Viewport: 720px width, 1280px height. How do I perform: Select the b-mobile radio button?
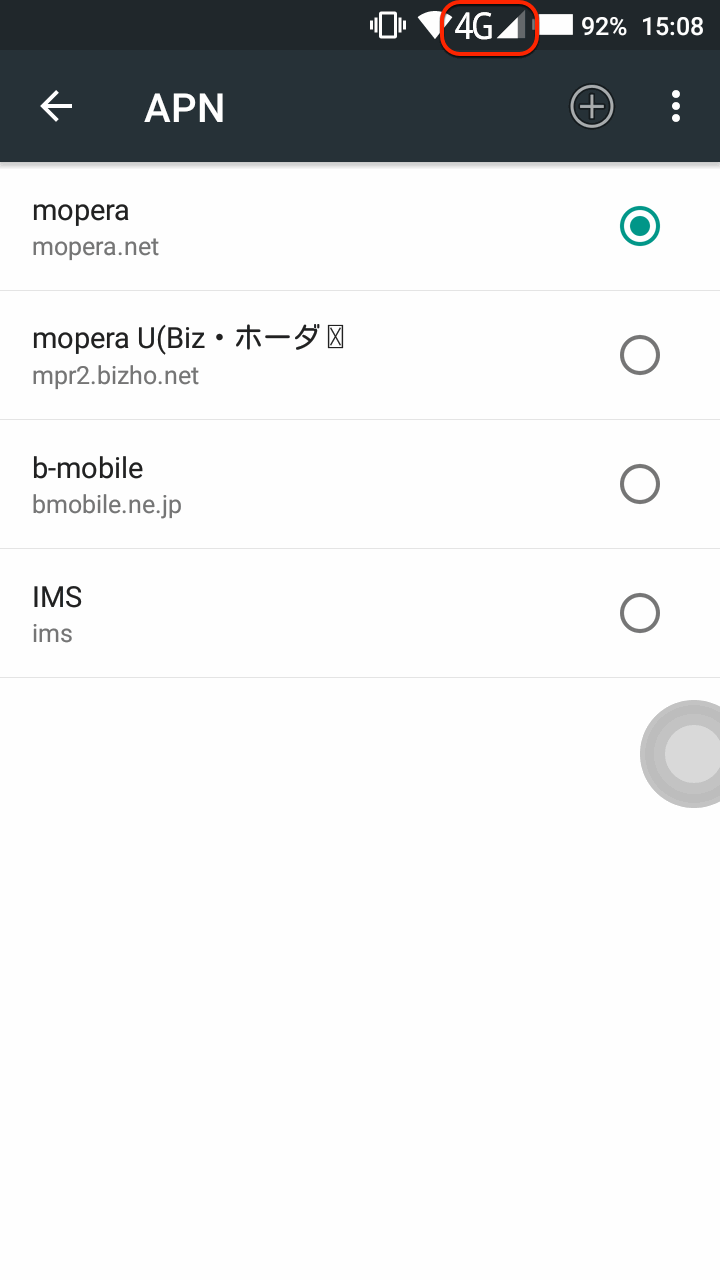click(639, 484)
